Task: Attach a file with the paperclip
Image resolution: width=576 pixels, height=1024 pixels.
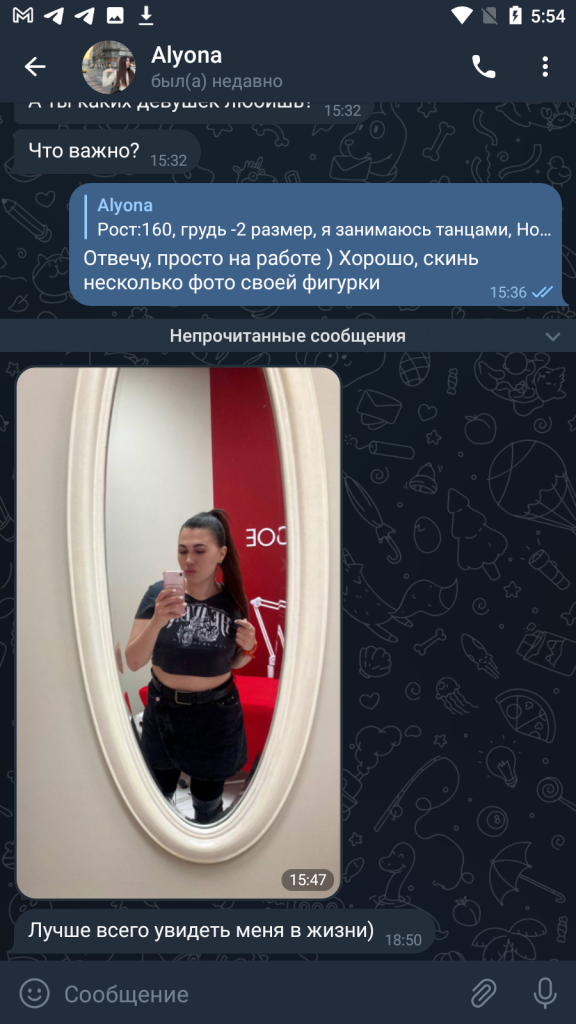Action: pos(484,994)
